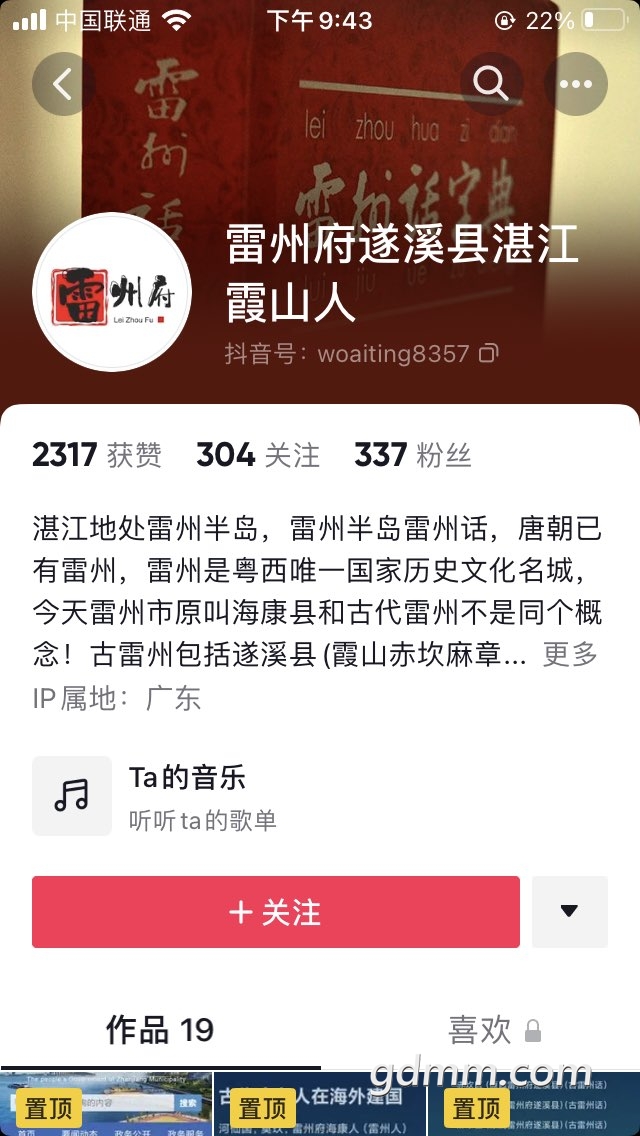640x1136 pixels.
Task: Open search on this profile
Action: (x=491, y=84)
